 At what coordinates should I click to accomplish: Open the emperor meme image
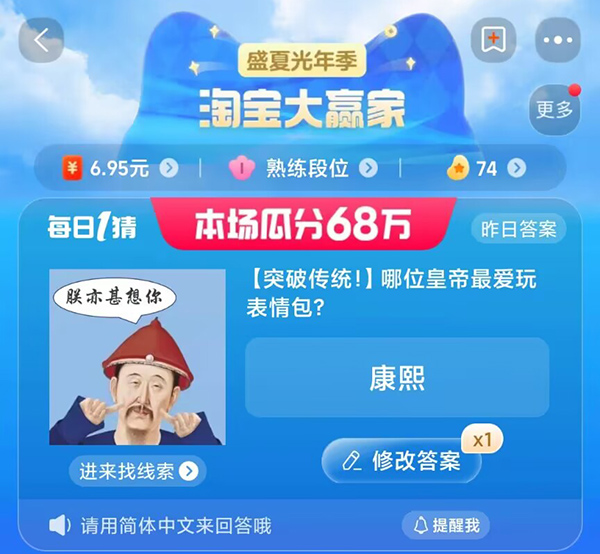click(x=137, y=356)
